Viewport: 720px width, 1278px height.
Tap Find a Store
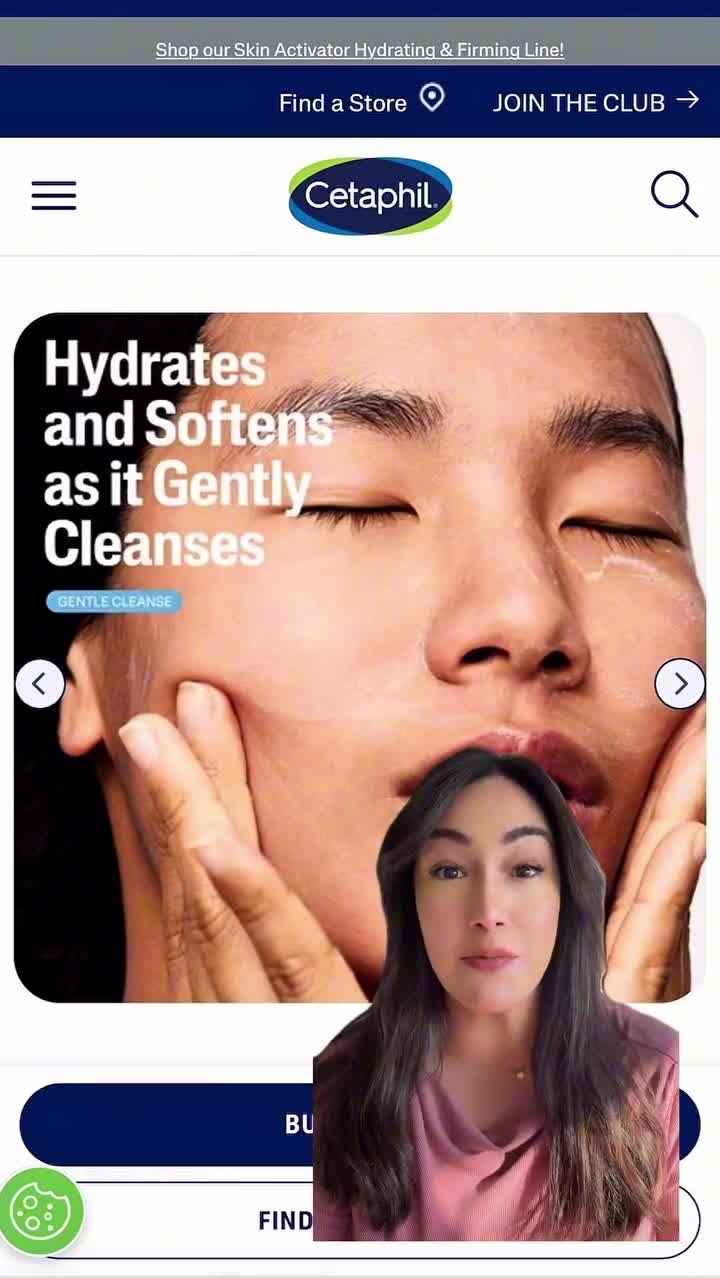[x=362, y=101]
